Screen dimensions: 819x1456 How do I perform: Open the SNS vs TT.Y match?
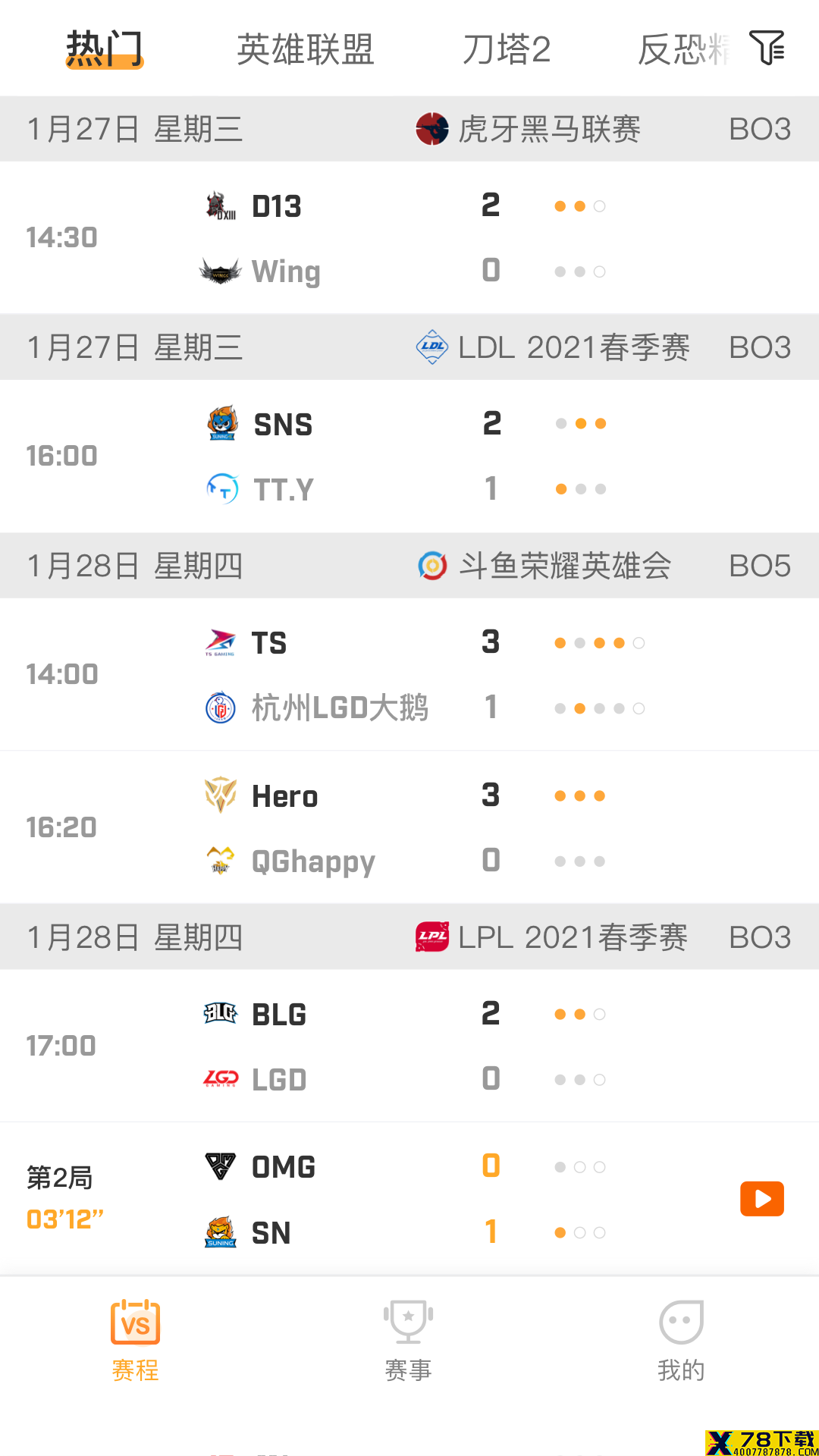click(x=409, y=457)
